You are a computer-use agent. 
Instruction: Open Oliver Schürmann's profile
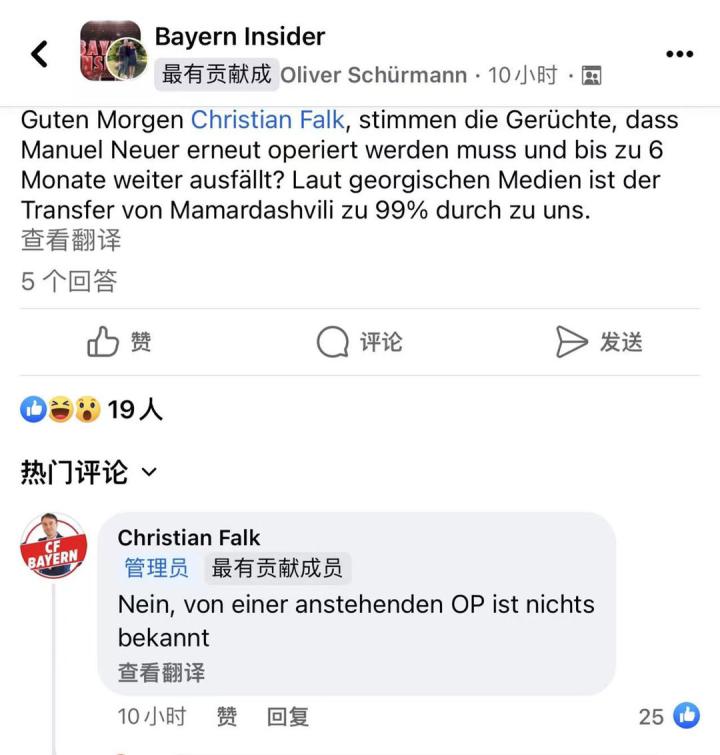click(x=373, y=75)
